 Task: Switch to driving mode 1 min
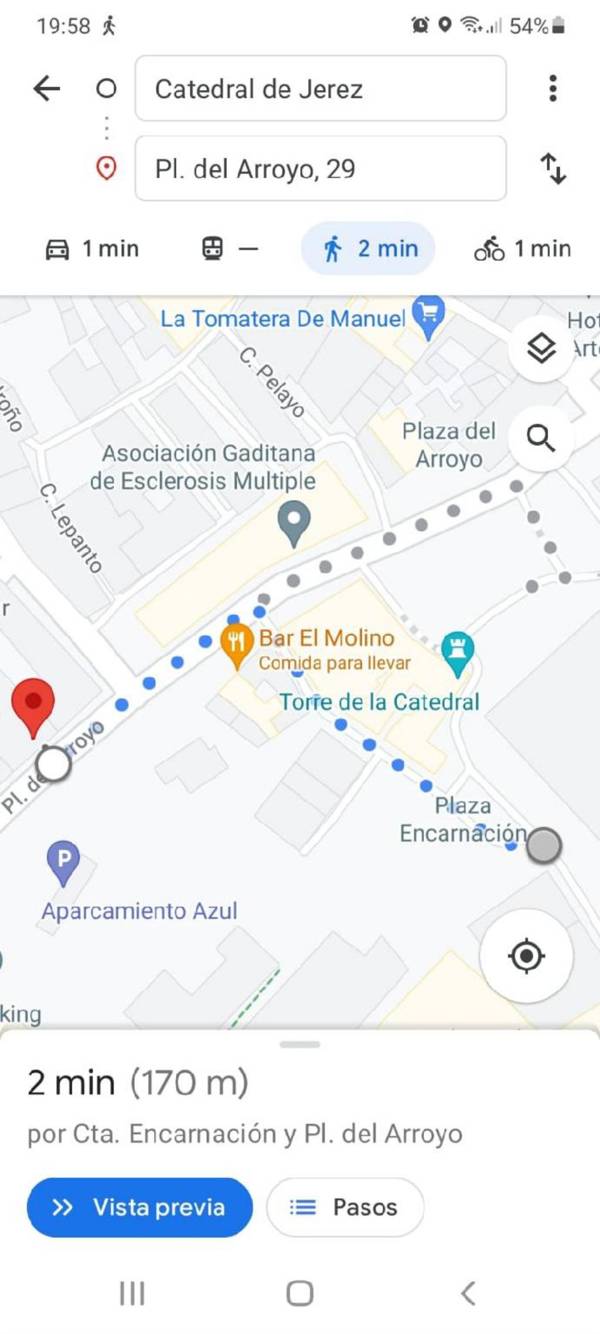tap(92, 249)
